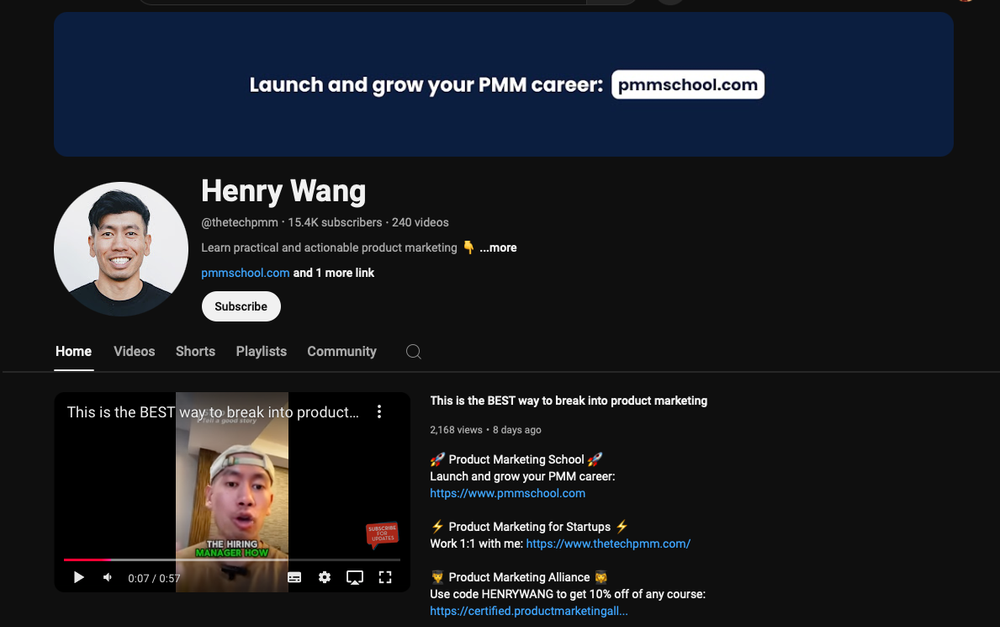
Task: Open the Playlists tab
Action: (261, 351)
